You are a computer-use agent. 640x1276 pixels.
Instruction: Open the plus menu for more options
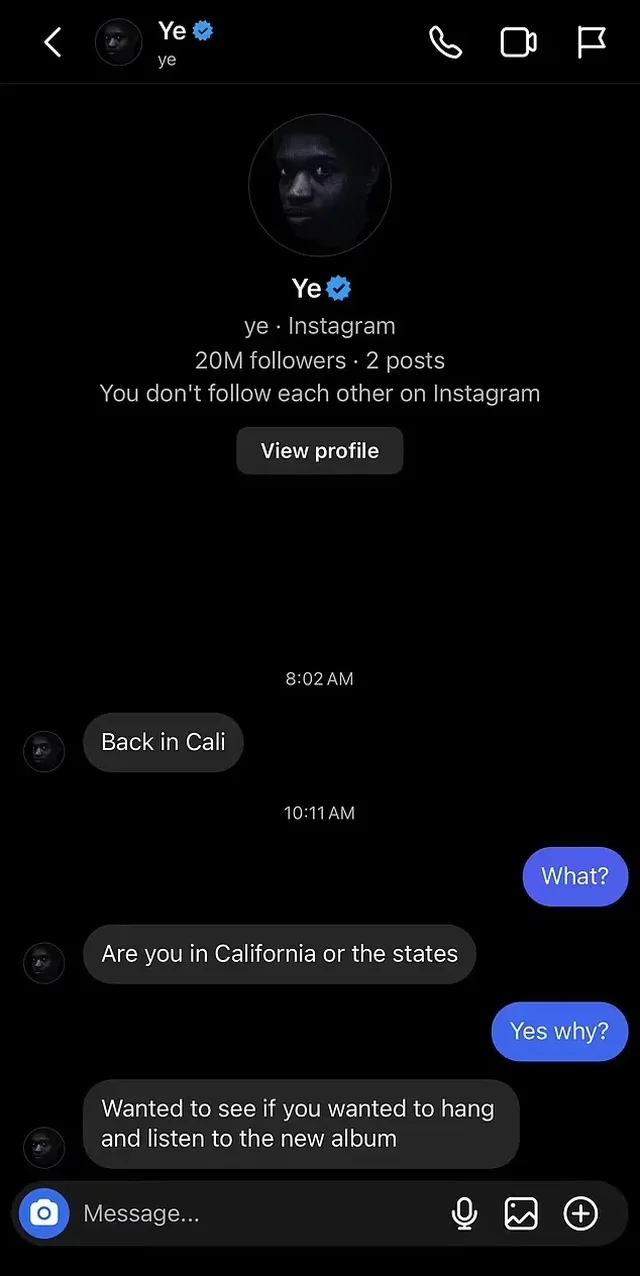coord(581,1214)
